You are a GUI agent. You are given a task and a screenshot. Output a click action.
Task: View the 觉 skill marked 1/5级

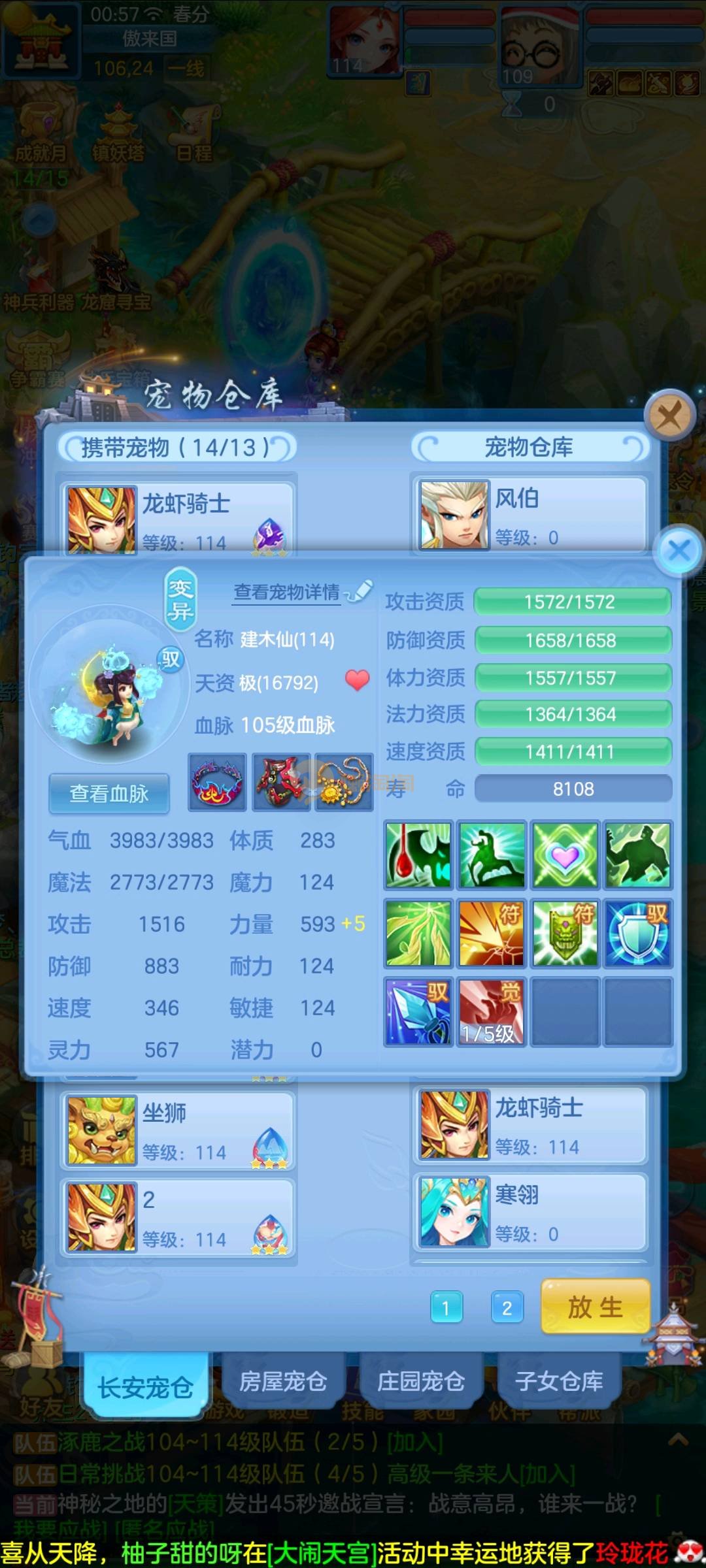point(491,1011)
